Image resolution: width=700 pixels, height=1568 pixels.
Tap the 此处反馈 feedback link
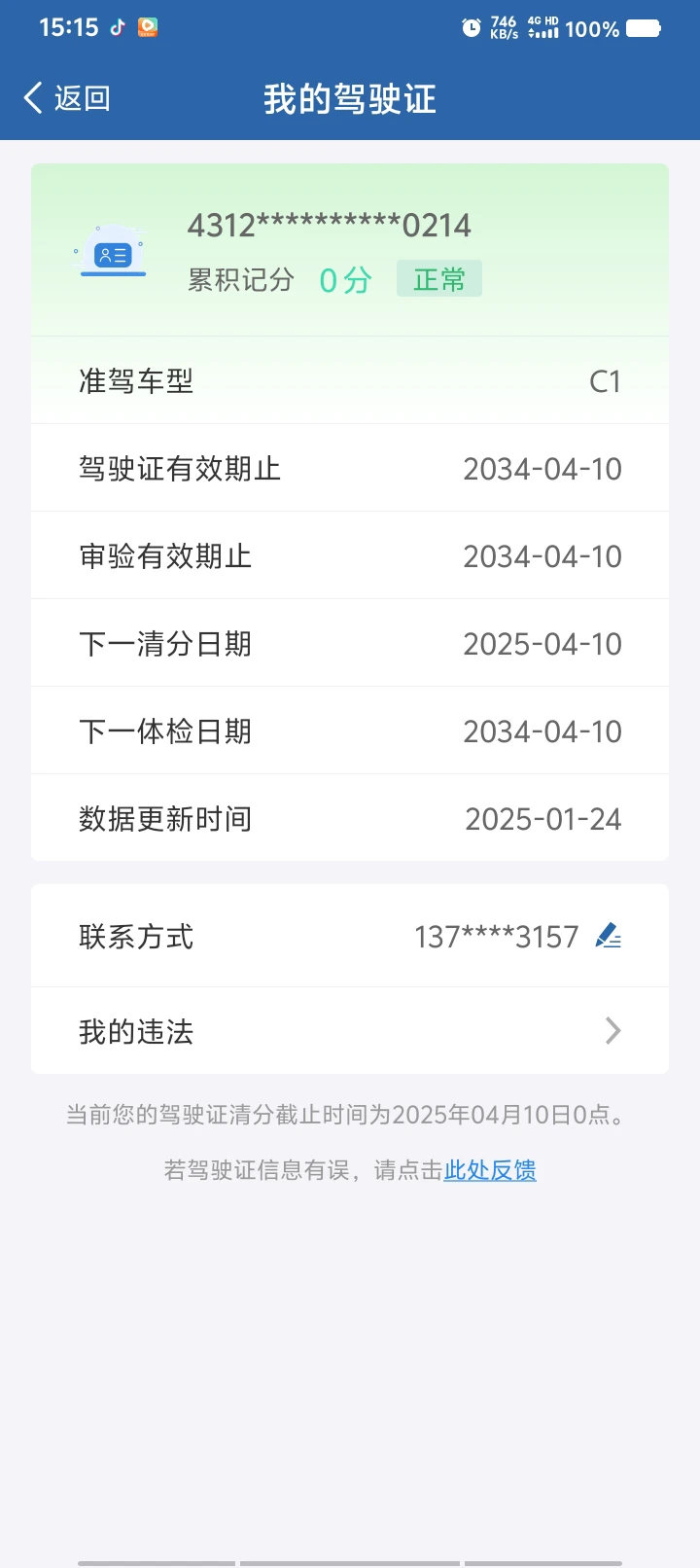(x=490, y=1170)
